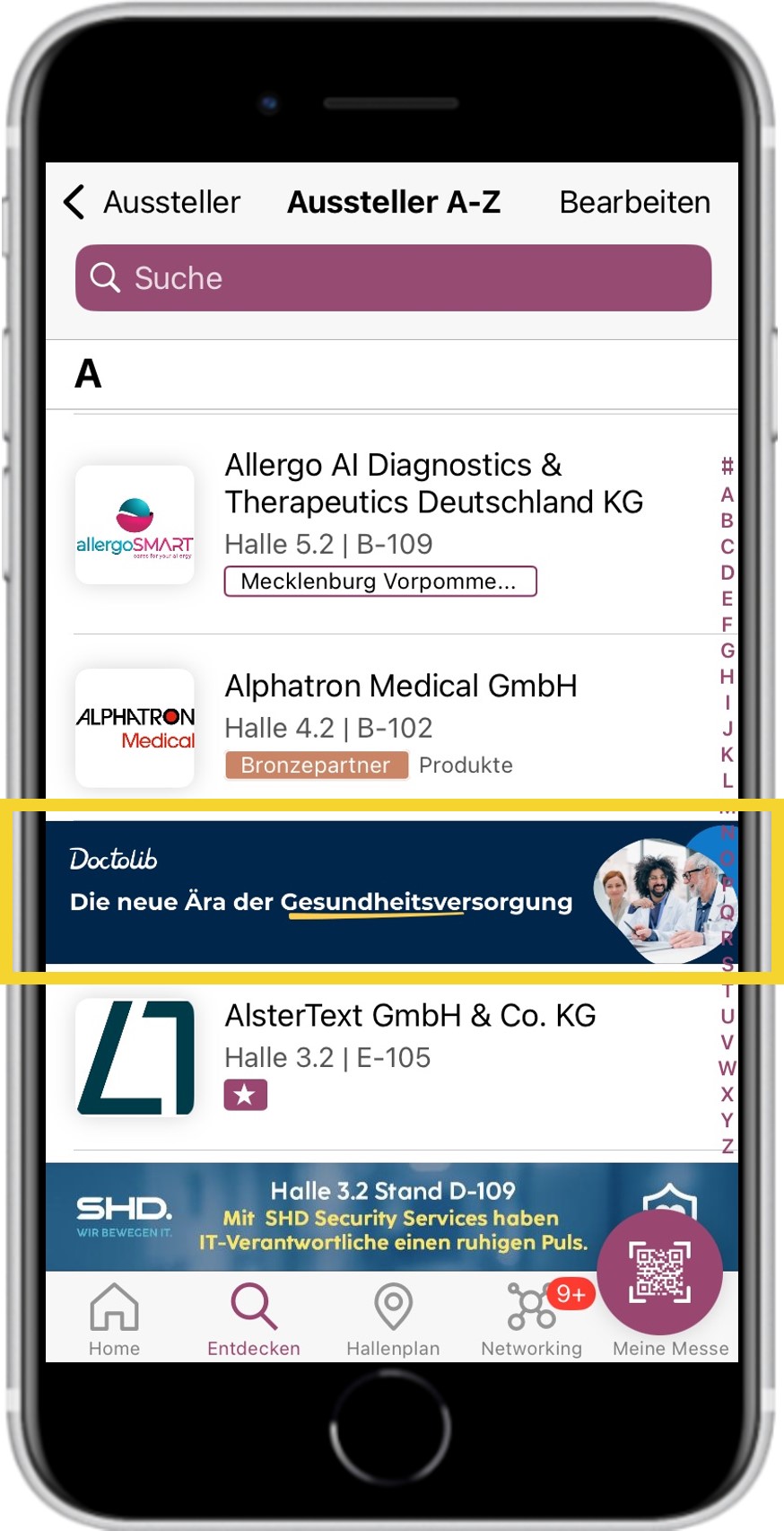Switch to the Entdecken tab
Screen dimensions: 784x1531
254,1318
